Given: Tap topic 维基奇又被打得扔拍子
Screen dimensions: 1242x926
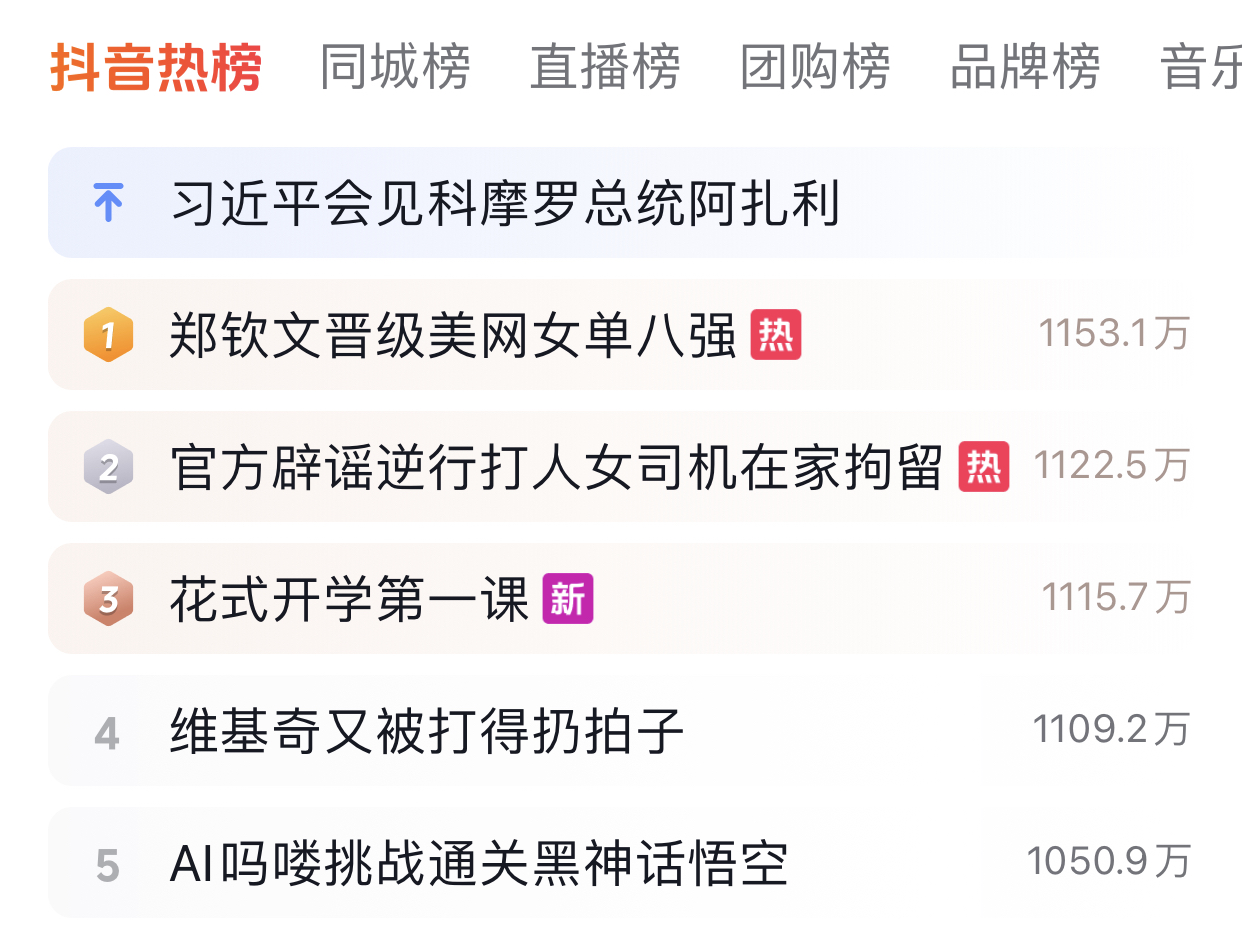Looking at the screenshot, I should [x=427, y=731].
